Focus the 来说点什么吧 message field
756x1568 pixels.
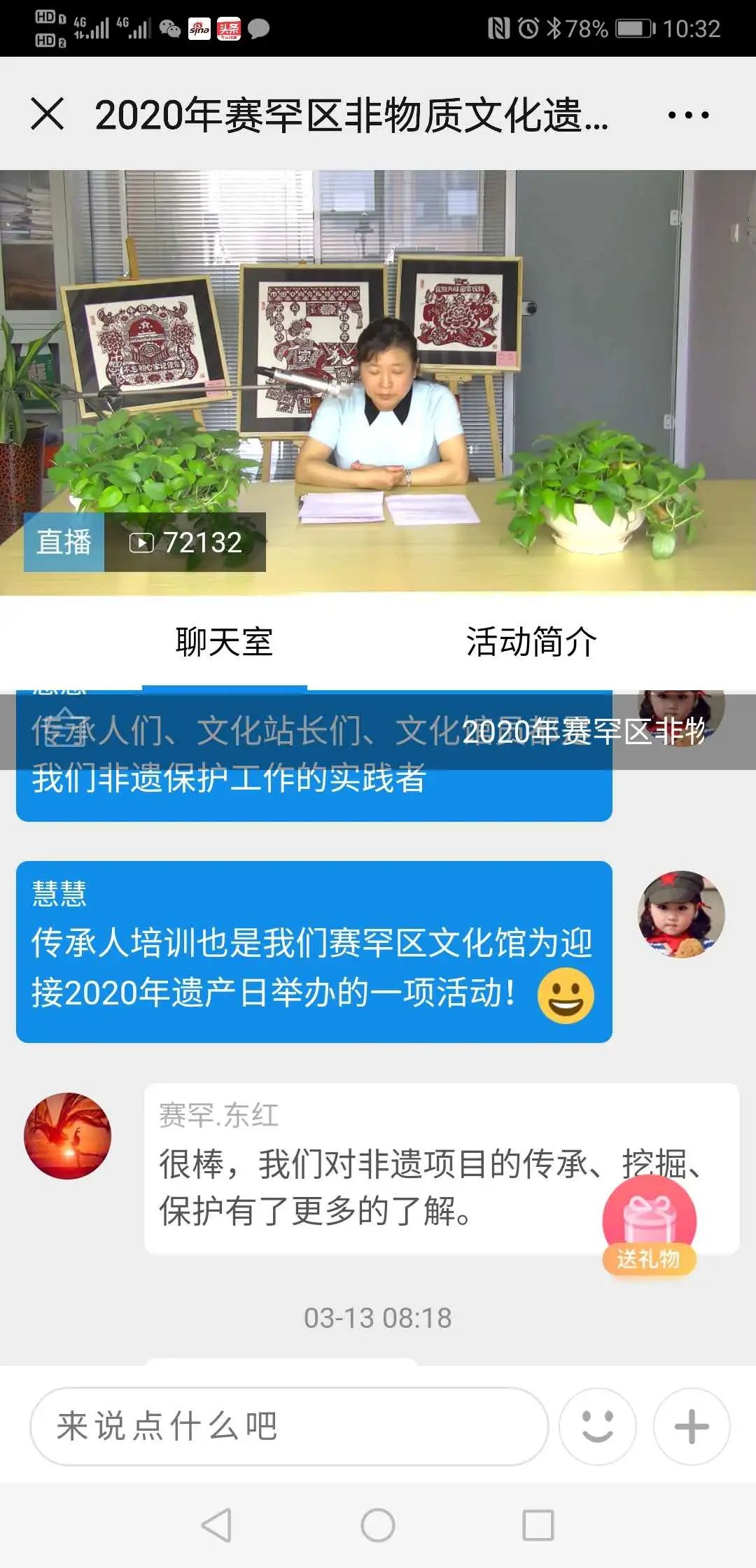pos(288,1426)
